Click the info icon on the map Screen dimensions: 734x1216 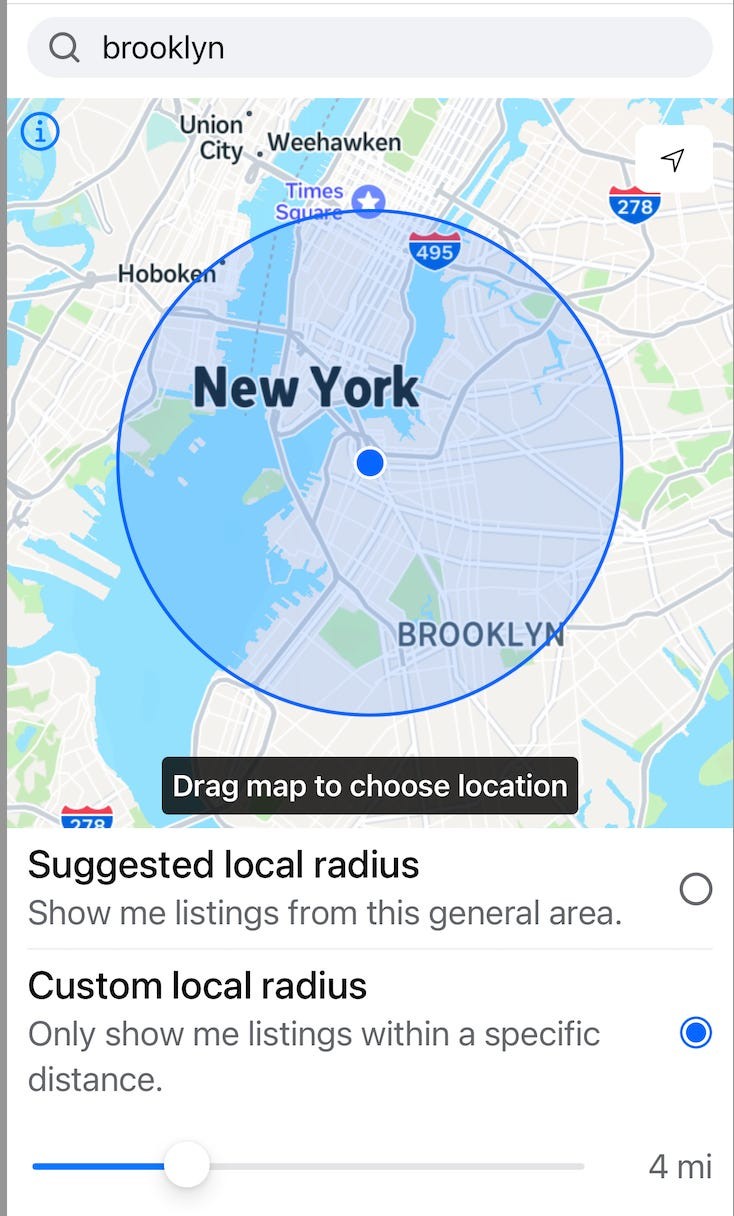tap(40, 131)
